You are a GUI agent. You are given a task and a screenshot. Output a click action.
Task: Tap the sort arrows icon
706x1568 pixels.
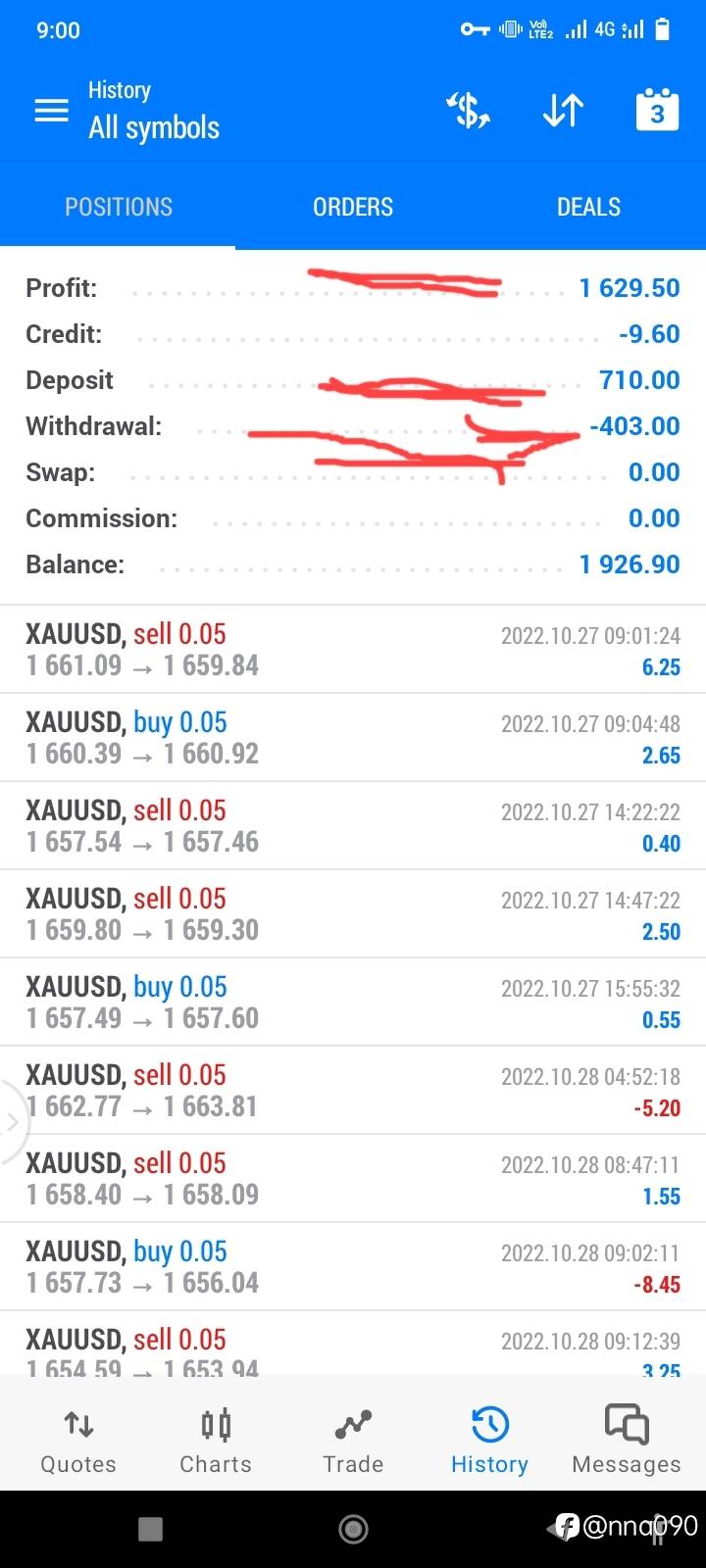pos(563,111)
